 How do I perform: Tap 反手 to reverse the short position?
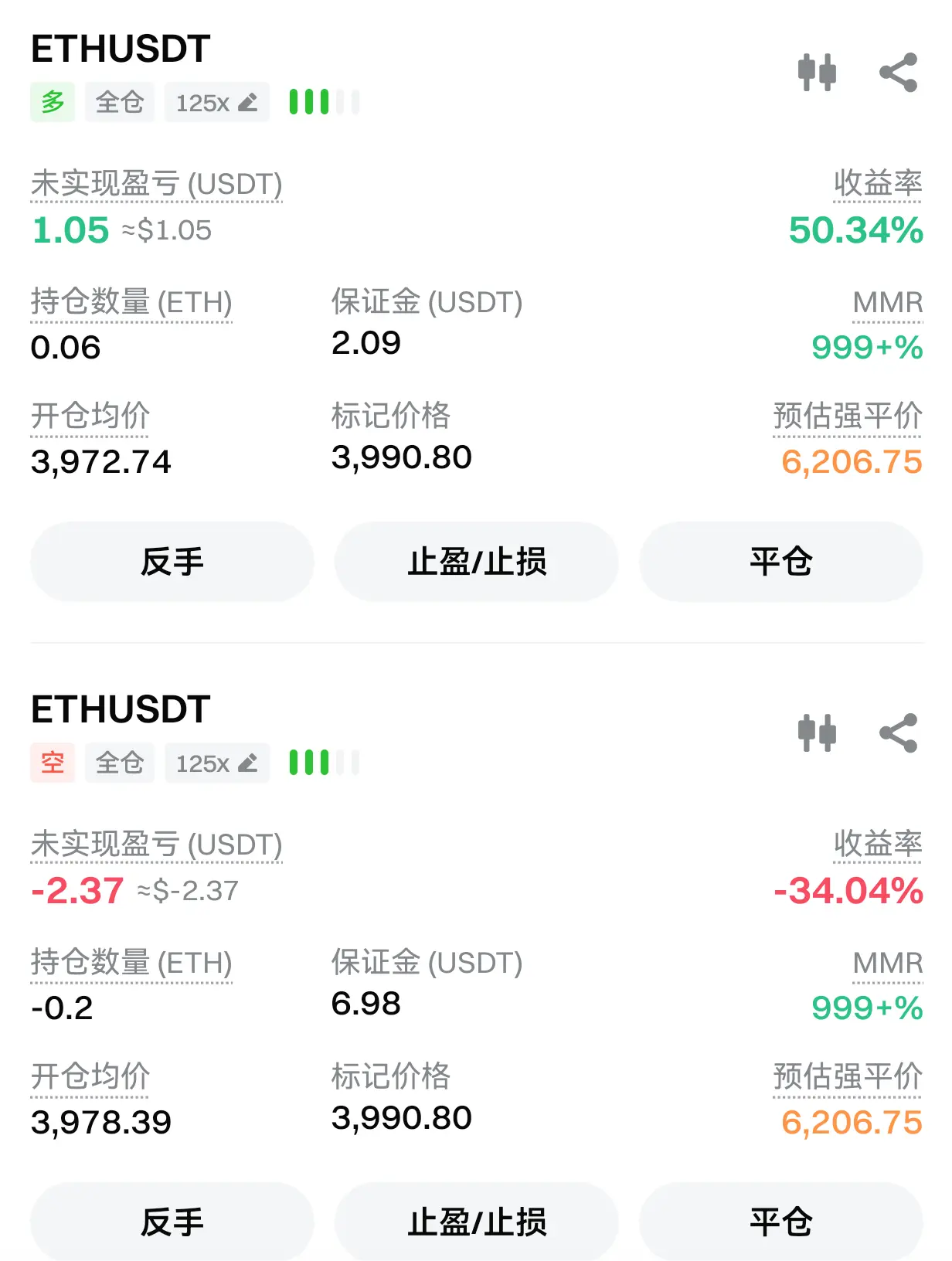click(x=172, y=1222)
